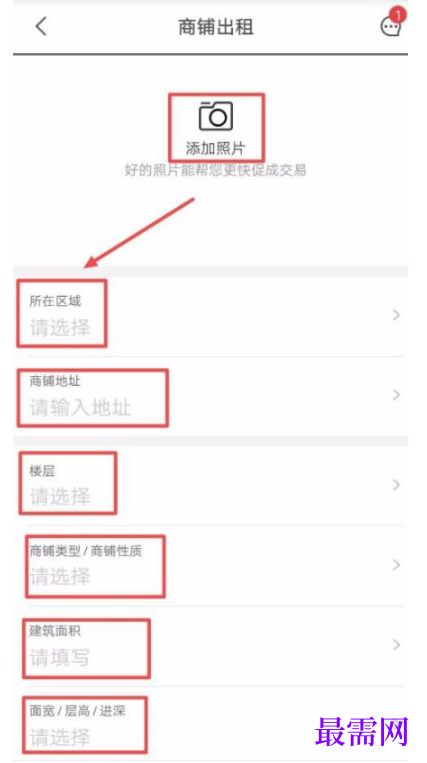Image resolution: width=427 pixels, height=763 pixels.
Task: Go back using the arrow
Action: [41, 26]
